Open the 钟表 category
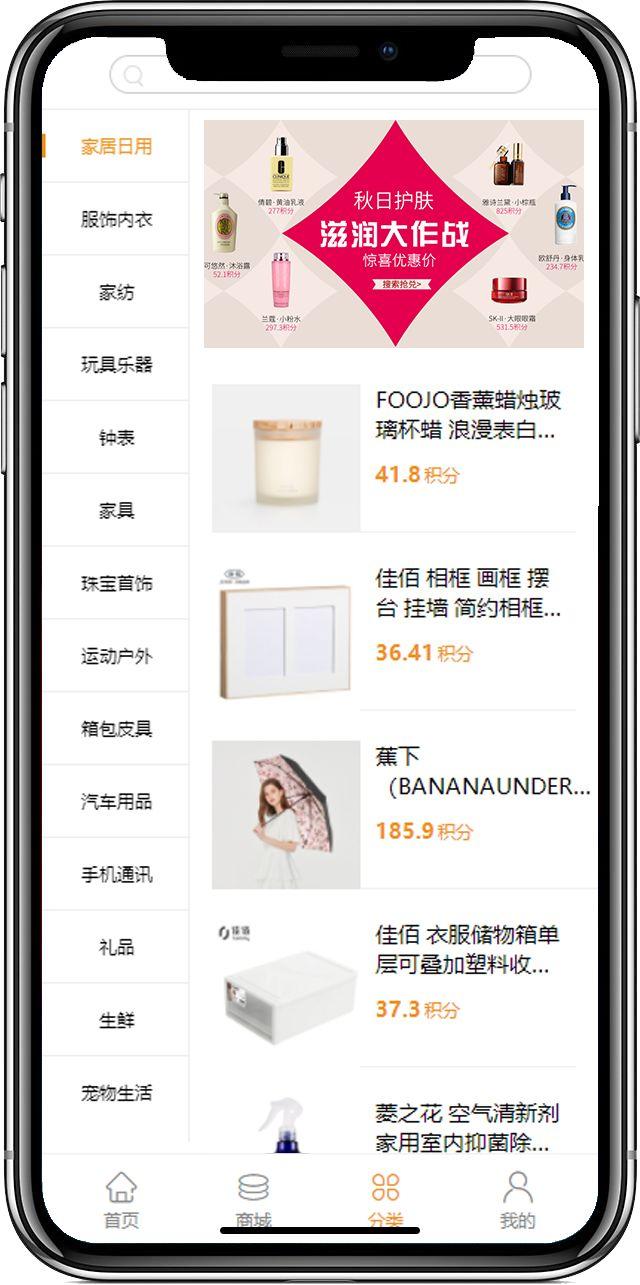This screenshot has height=1285, width=640. [x=116, y=437]
